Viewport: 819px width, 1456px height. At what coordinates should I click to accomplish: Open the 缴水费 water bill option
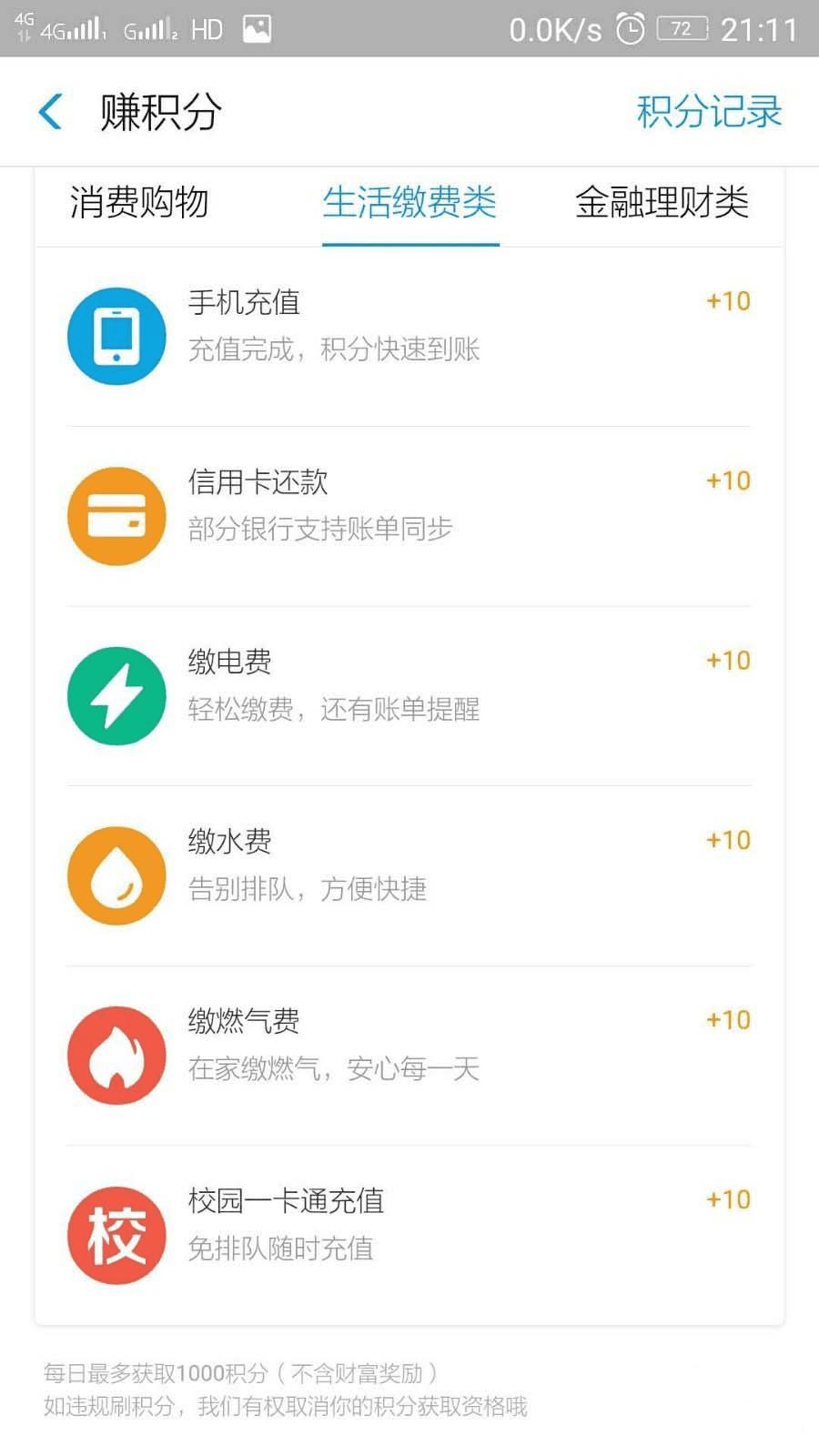click(409, 875)
